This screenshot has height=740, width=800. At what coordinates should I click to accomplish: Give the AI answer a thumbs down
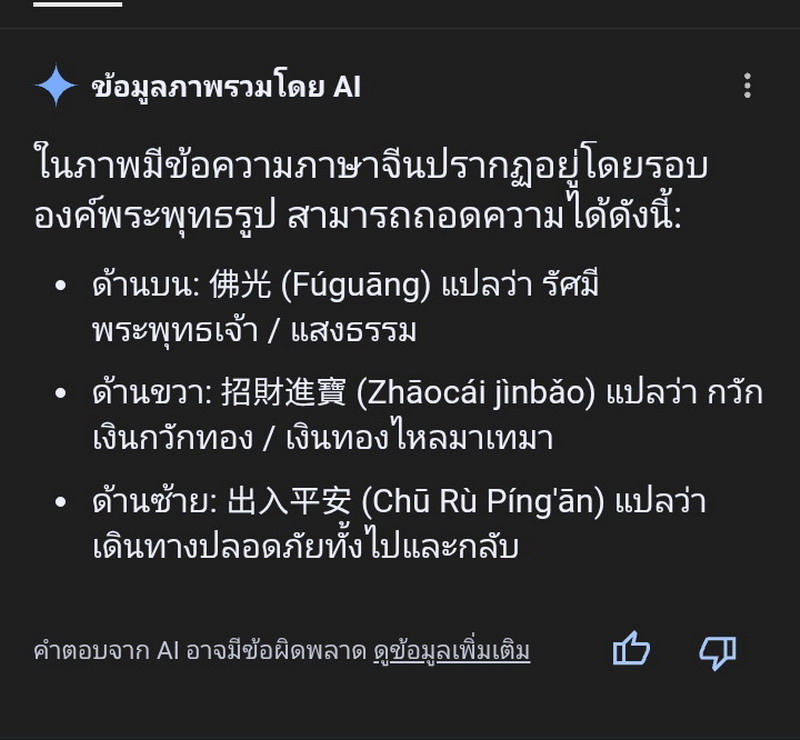717,652
